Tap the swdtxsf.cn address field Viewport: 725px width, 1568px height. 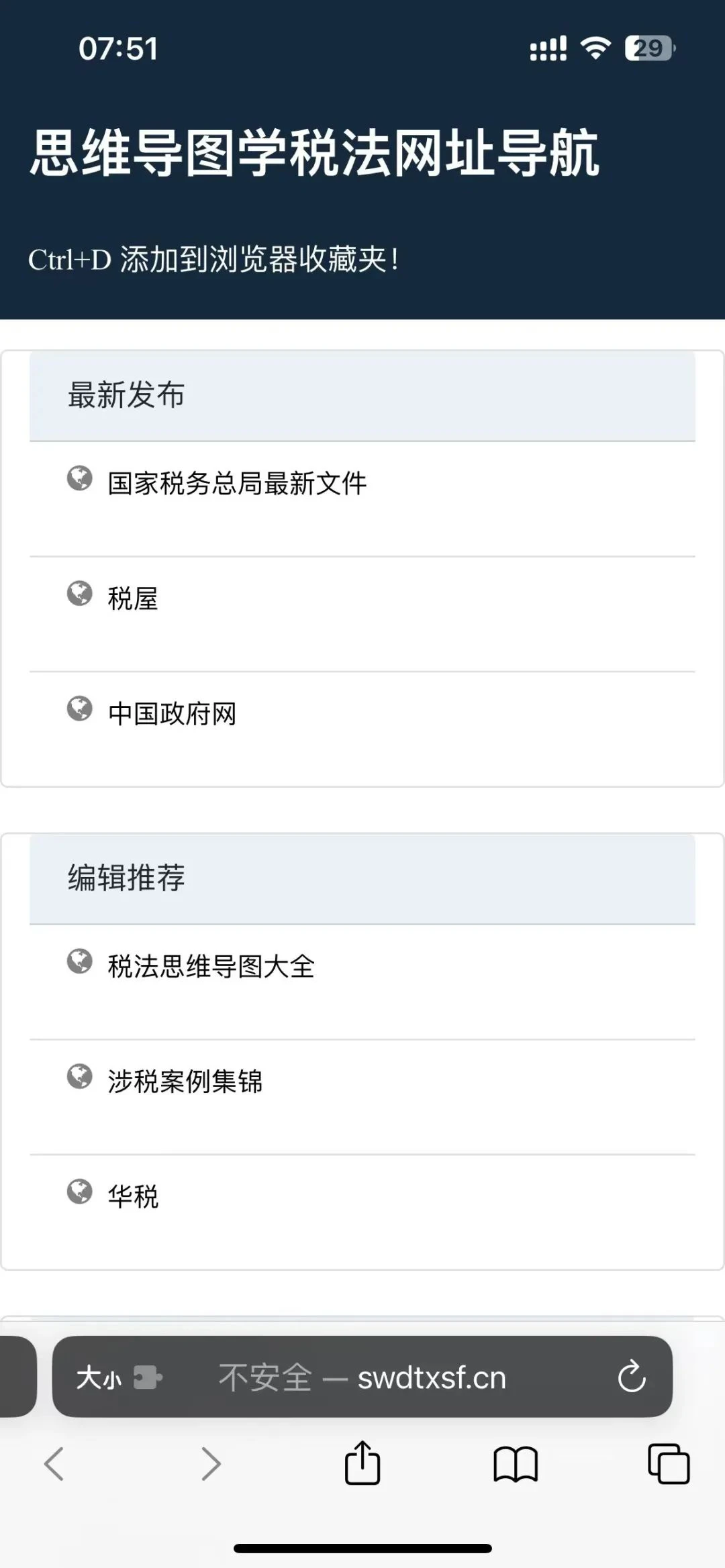[x=362, y=1377]
